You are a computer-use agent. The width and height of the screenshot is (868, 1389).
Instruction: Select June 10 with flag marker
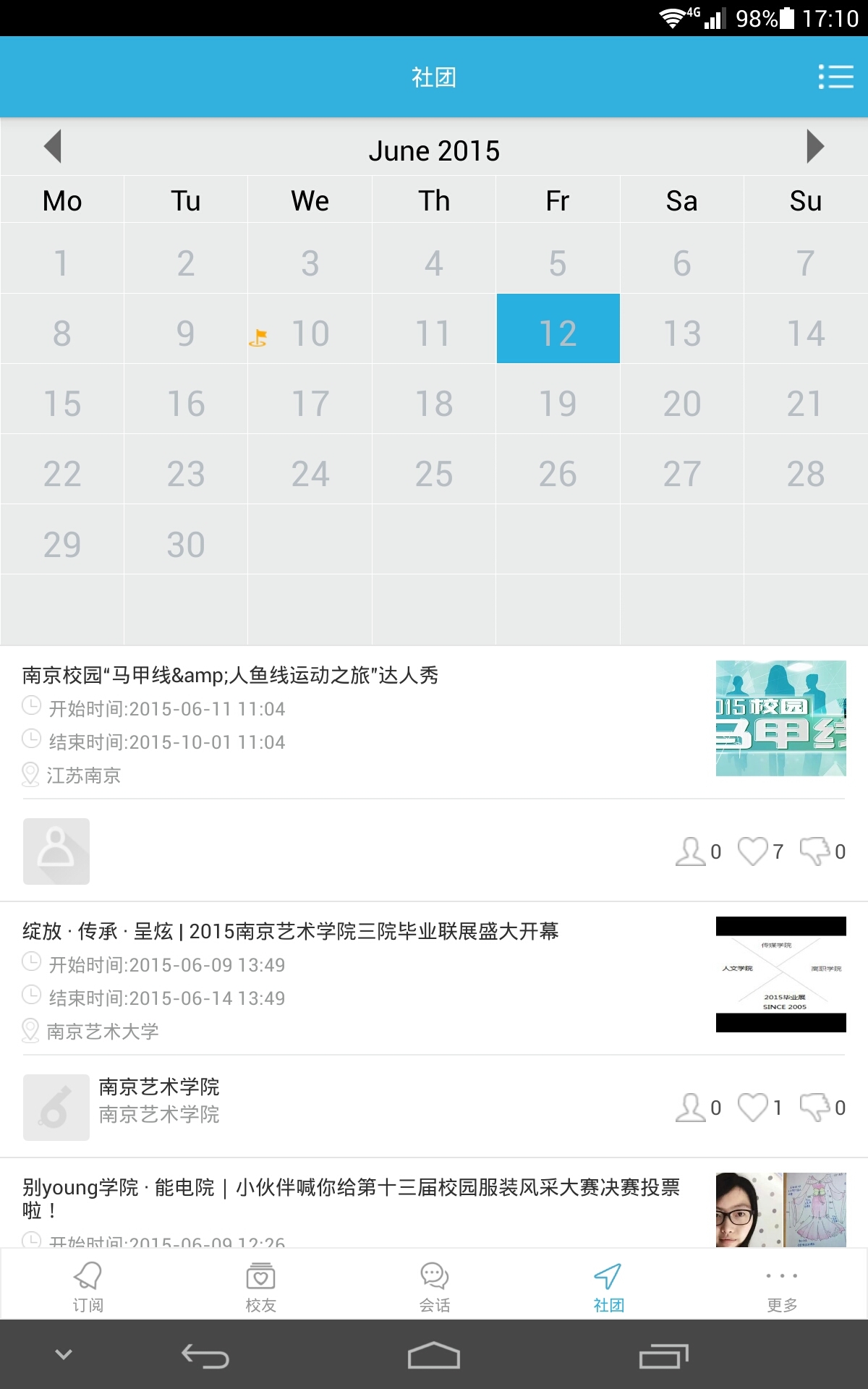click(x=310, y=334)
